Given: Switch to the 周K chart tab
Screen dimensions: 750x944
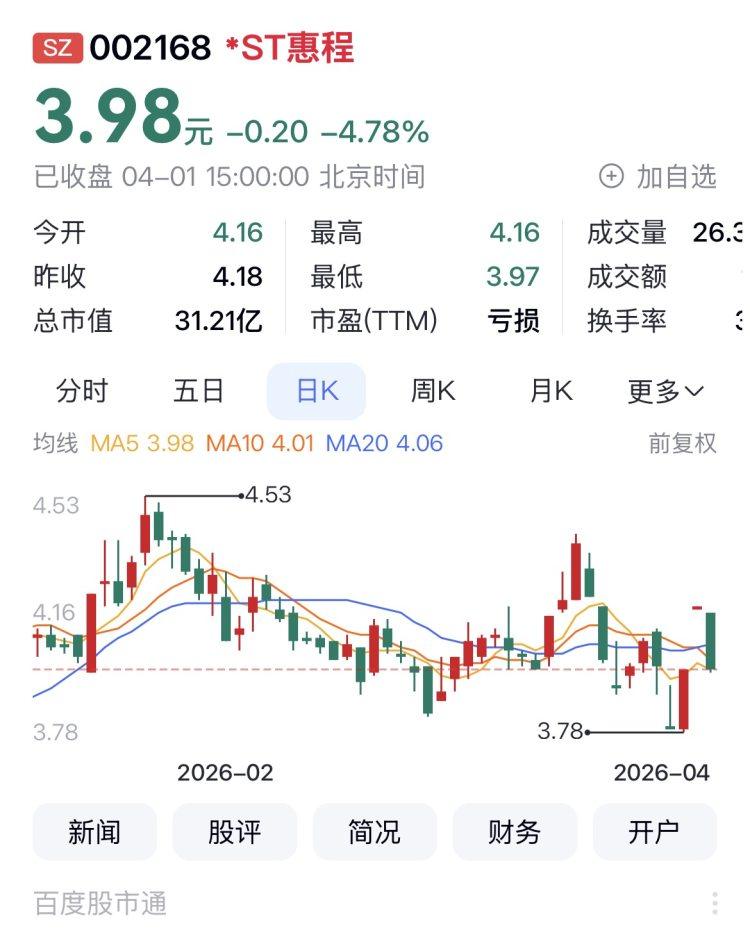Looking at the screenshot, I should [x=433, y=391].
